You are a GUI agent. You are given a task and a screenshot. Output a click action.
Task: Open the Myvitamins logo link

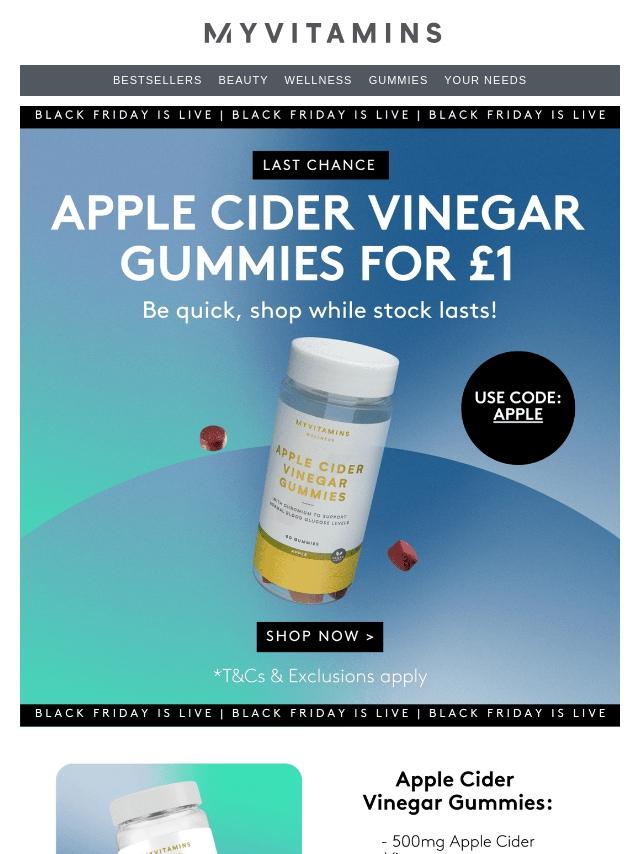click(x=322, y=33)
